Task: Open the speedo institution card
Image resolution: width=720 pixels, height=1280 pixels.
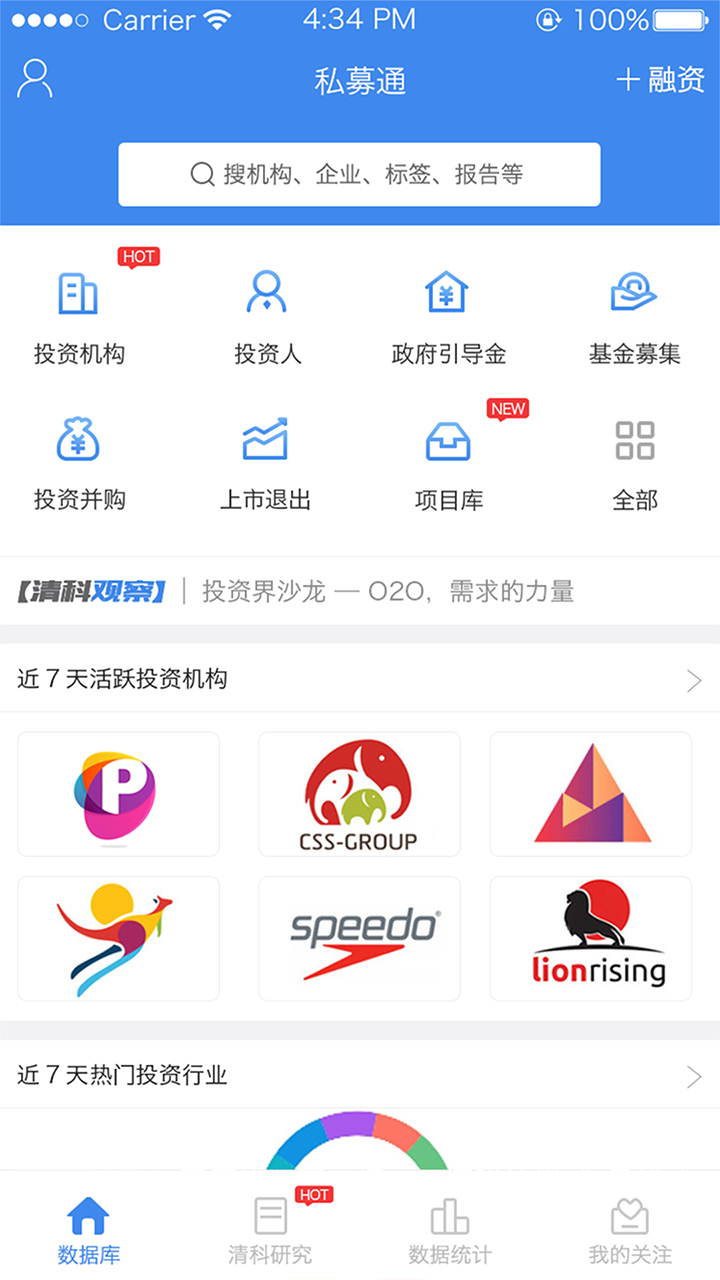Action: coord(359,938)
